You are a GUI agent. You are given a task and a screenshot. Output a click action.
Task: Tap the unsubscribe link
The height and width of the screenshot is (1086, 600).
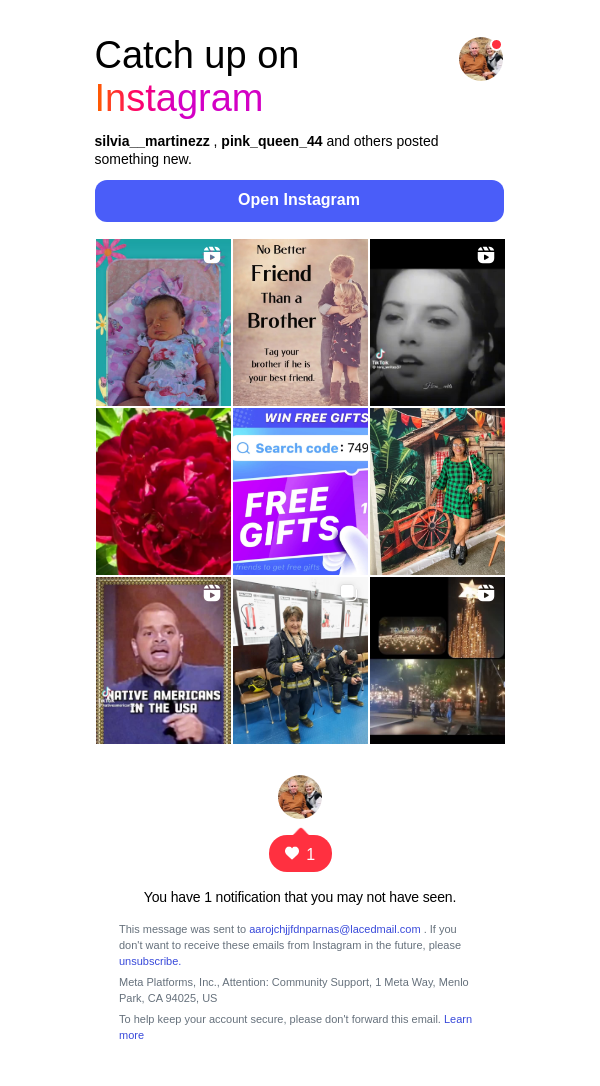click(x=149, y=961)
